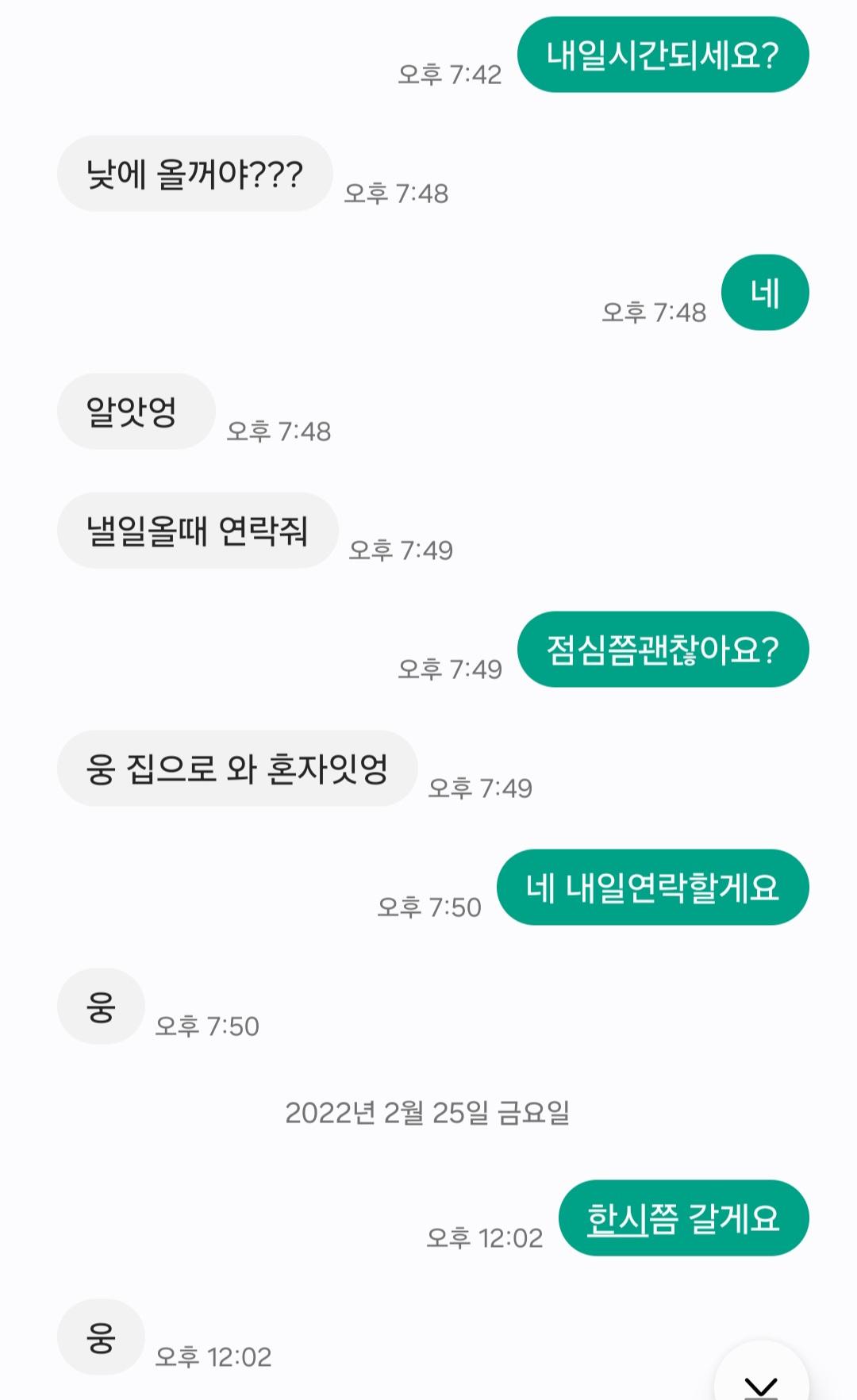Image resolution: width=857 pixels, height=1400 pixels.
Task: Select "웅 집으로 와 혼자잇엉" bubble
Action: click(x=234, y=766)
